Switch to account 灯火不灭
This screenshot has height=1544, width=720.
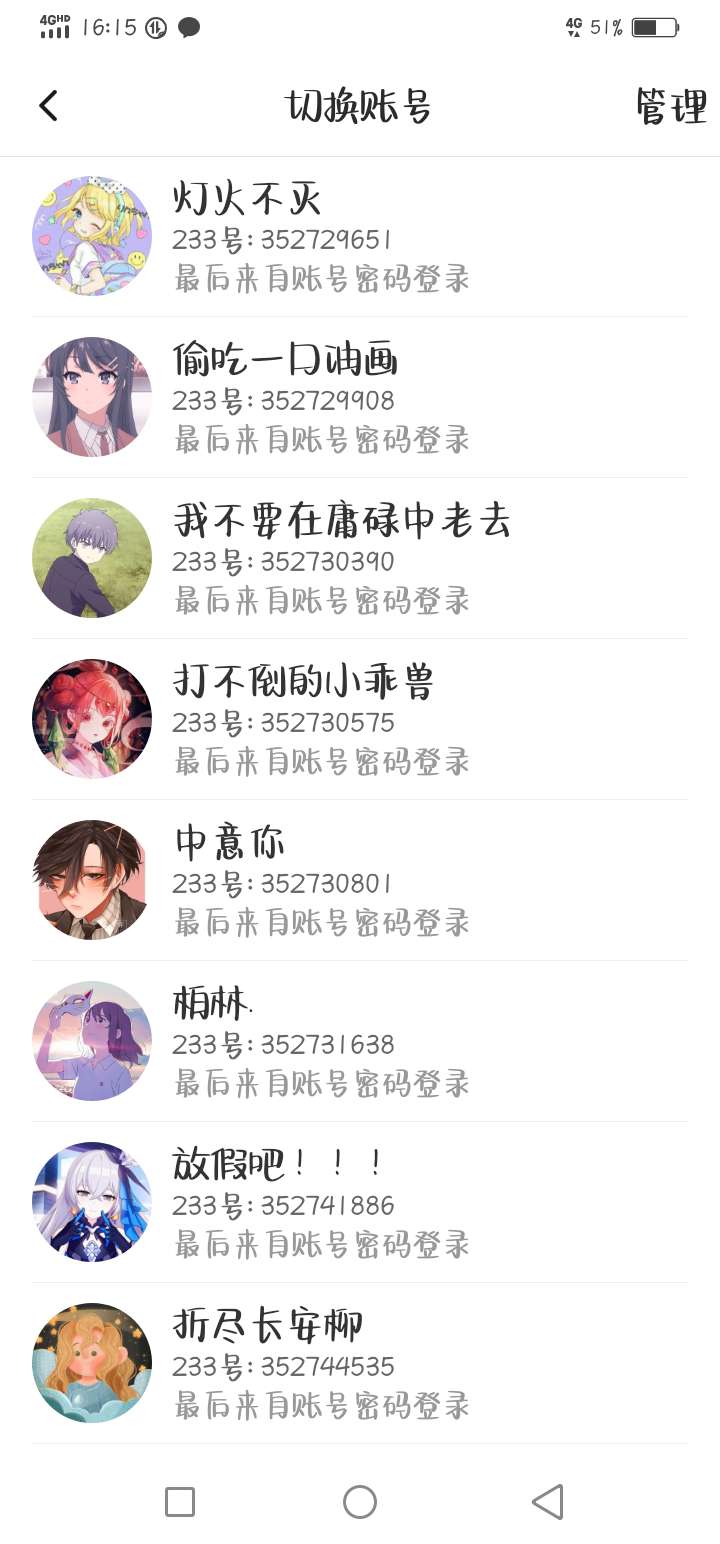360,237
